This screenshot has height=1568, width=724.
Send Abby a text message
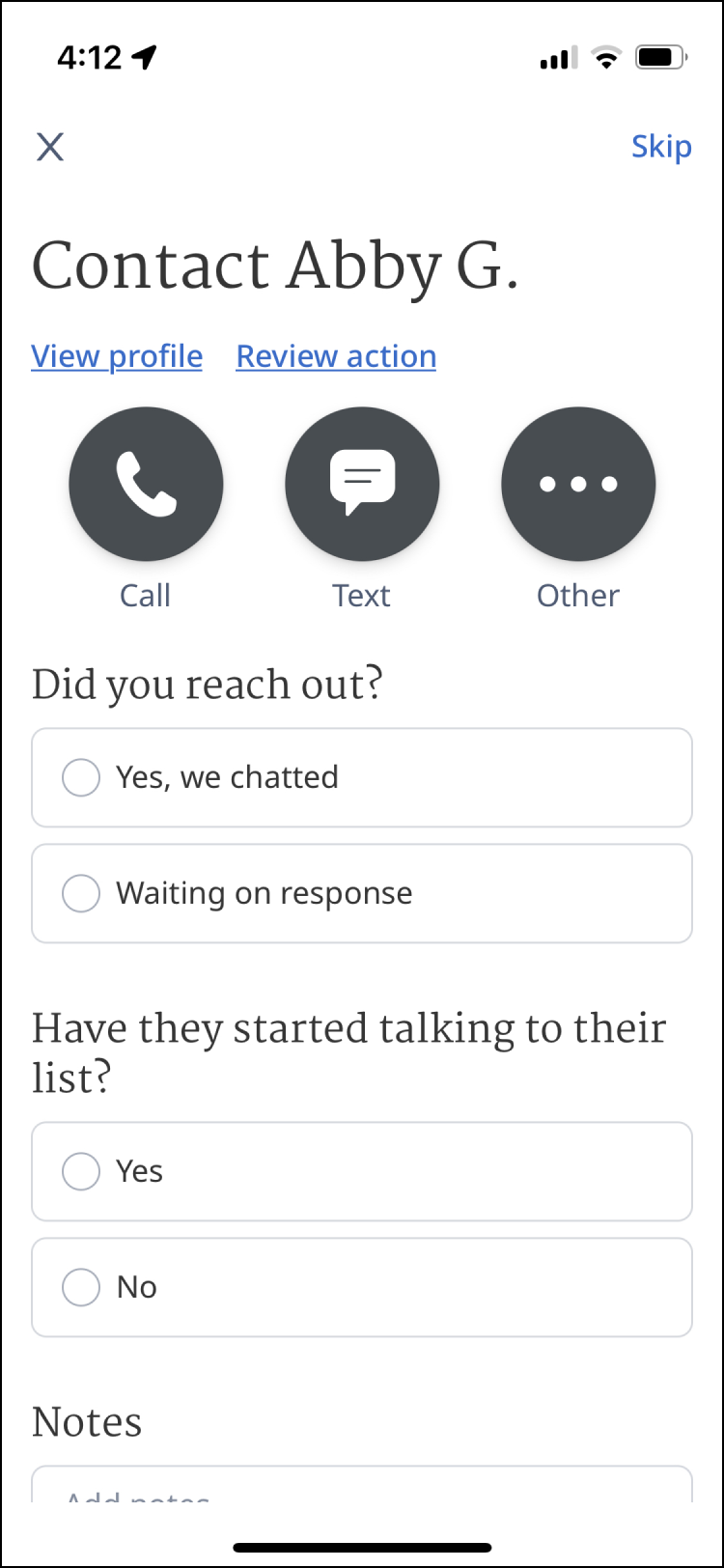[362, 483]
